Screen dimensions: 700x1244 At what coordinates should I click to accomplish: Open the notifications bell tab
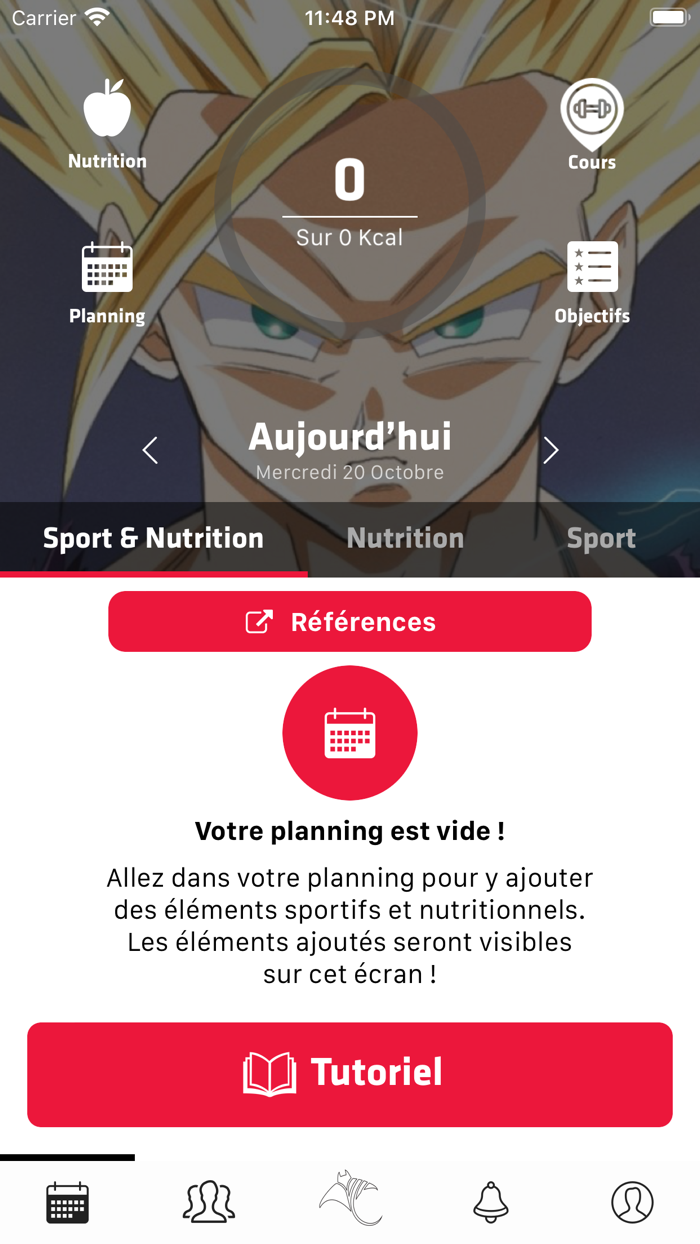point(491,1202)
